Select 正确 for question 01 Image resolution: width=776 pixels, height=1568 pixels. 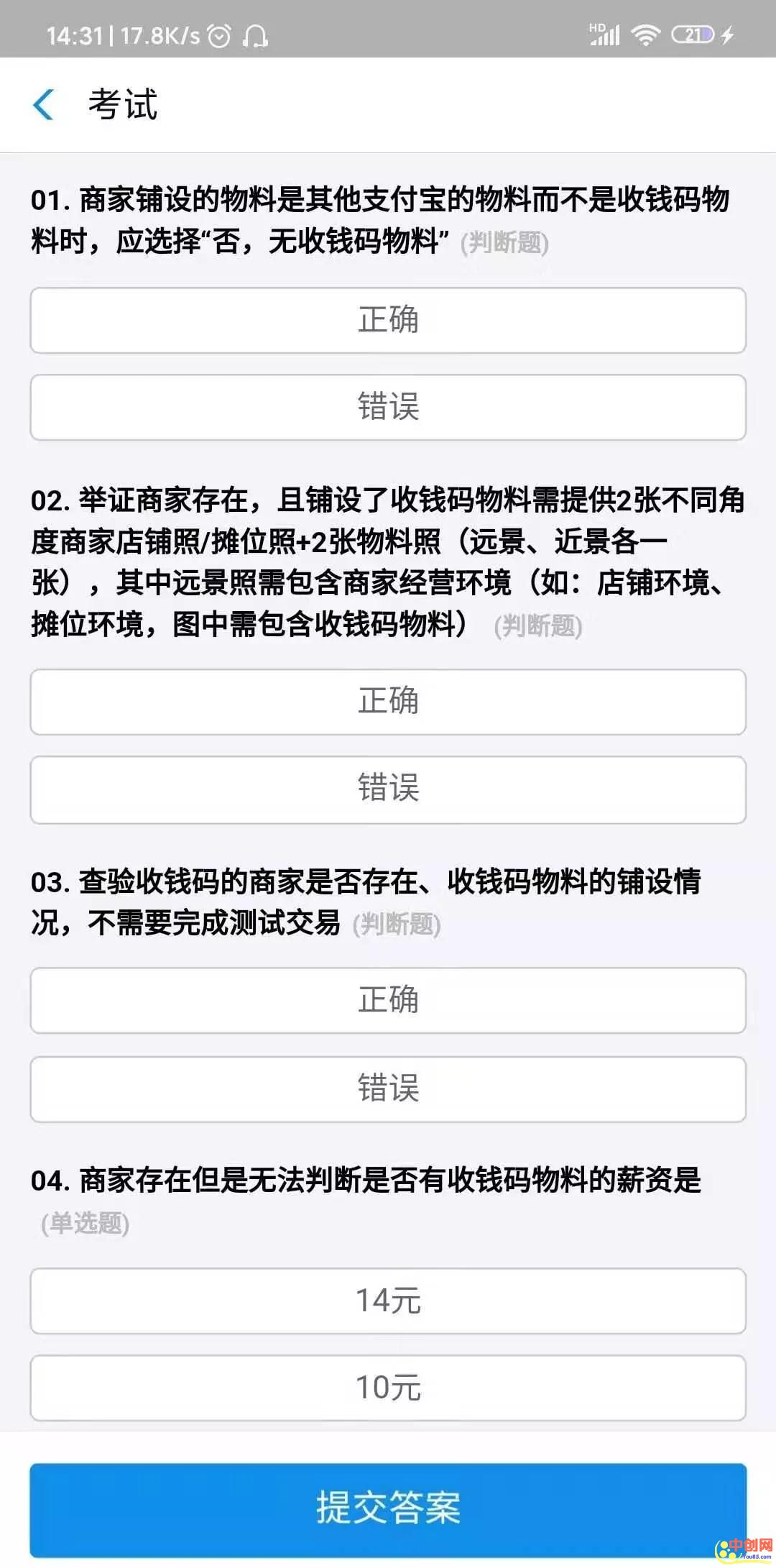pyautogui.click(x=388, y=320)
